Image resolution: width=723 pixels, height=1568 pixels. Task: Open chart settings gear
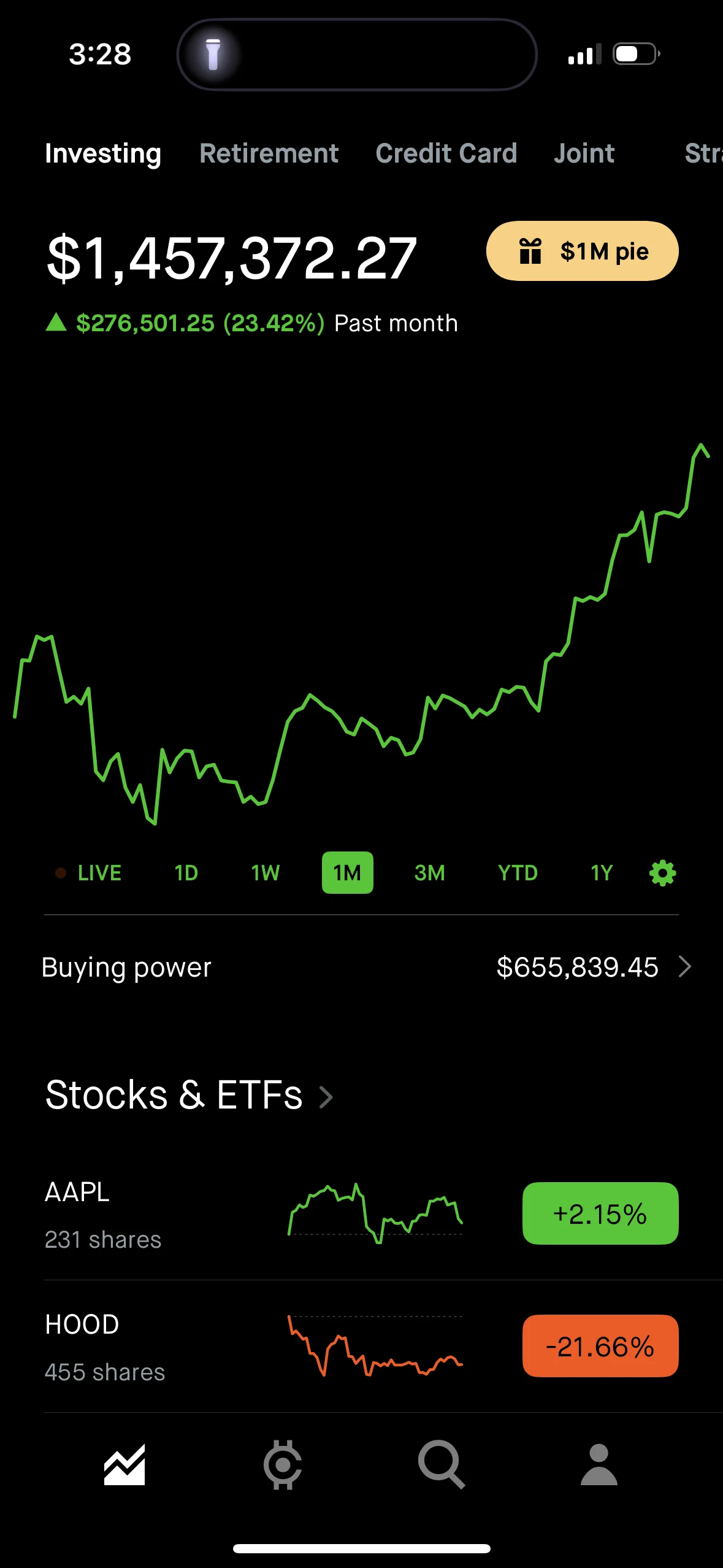pos(662,872)
